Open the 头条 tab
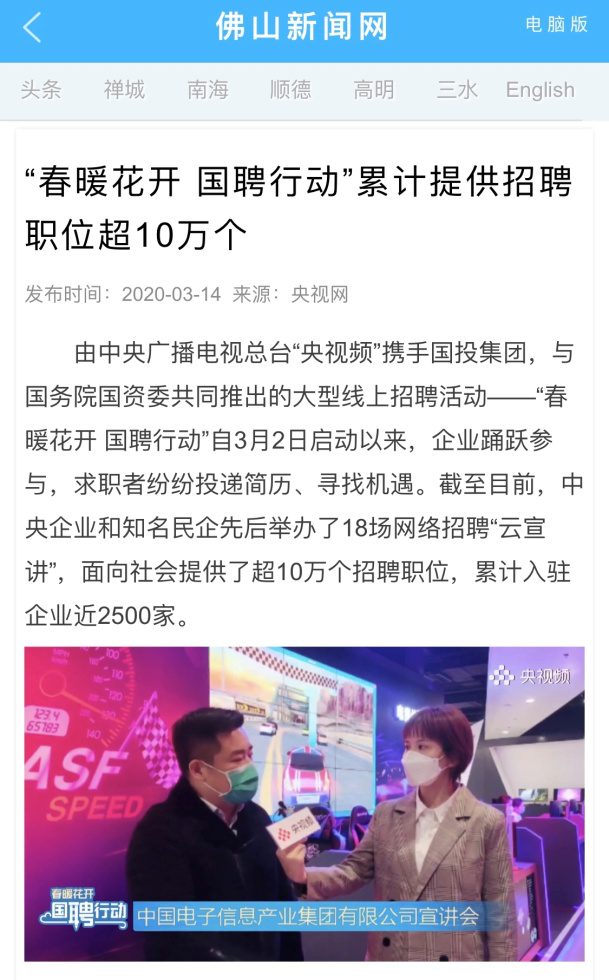This screenshot has width=609, height=980. click(41, 90)
